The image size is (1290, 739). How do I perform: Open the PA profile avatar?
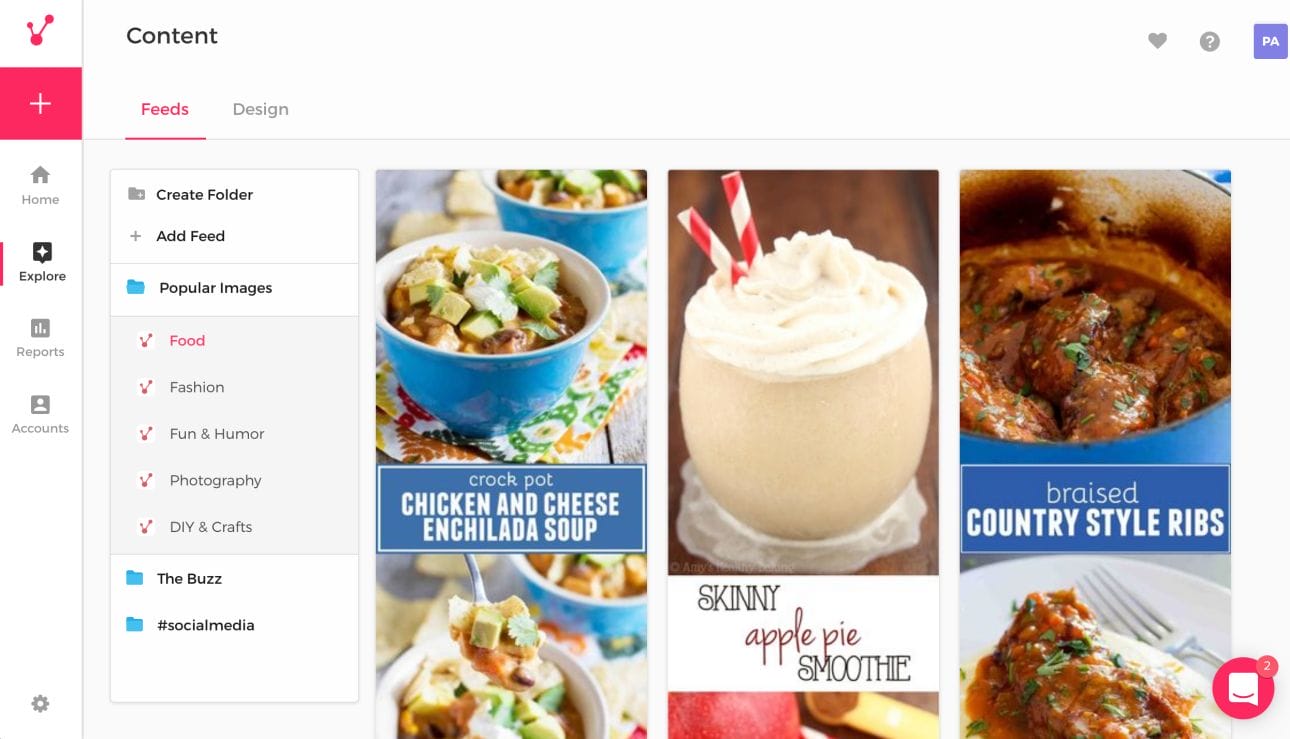coord(1270,41)
